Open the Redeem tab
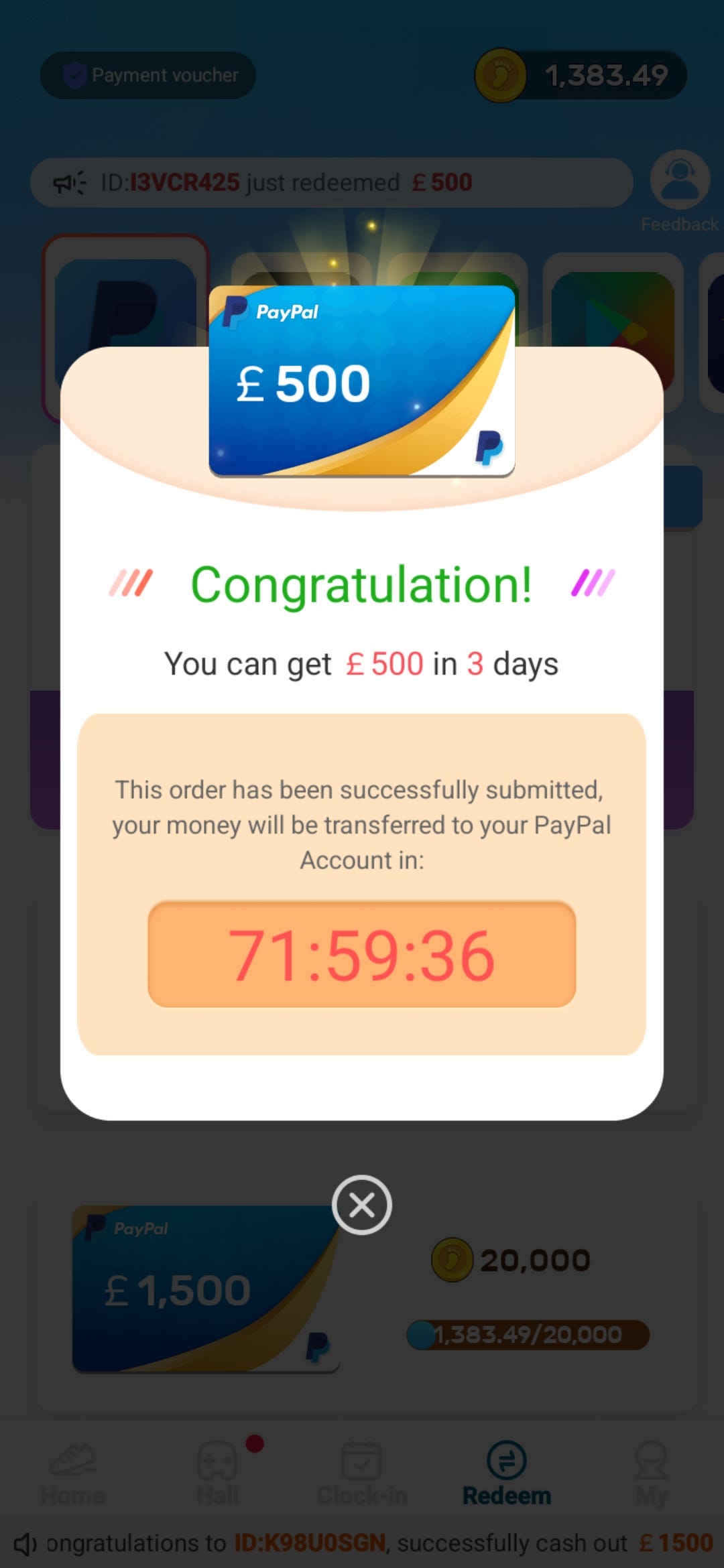This screenshot has height=1568, width=724. click(x=507, y=1474)
